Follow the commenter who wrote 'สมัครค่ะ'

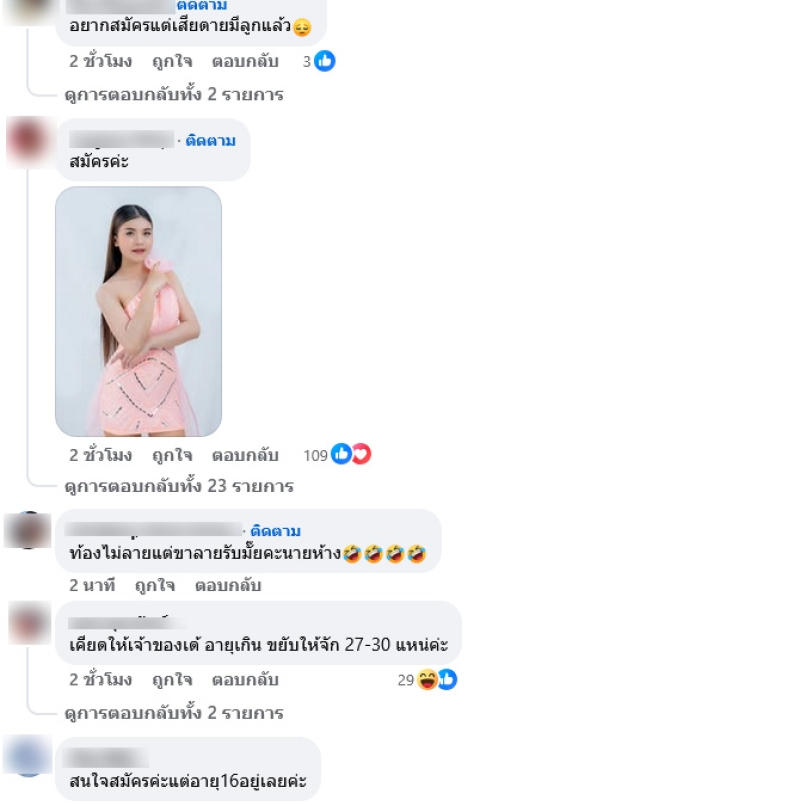coord(210,140)
